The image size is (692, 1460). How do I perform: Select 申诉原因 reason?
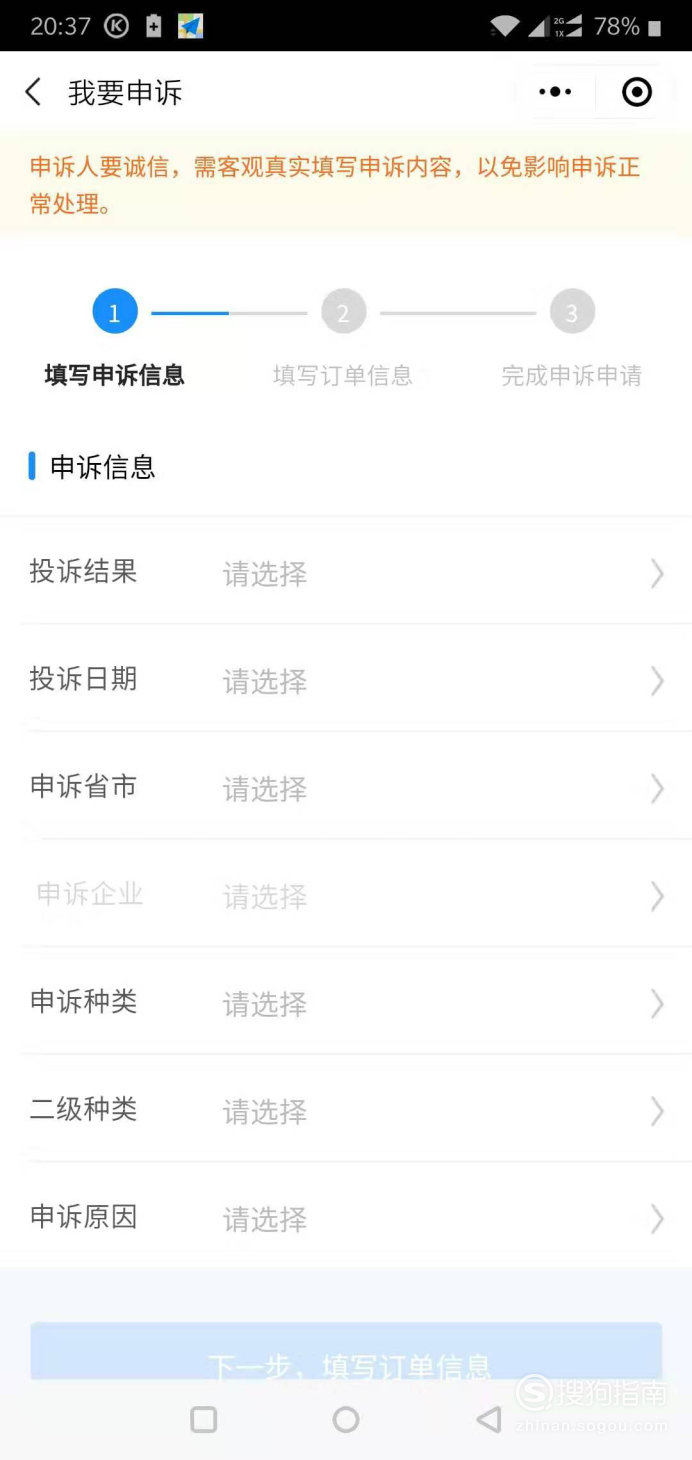click(x=346, y=1217)
